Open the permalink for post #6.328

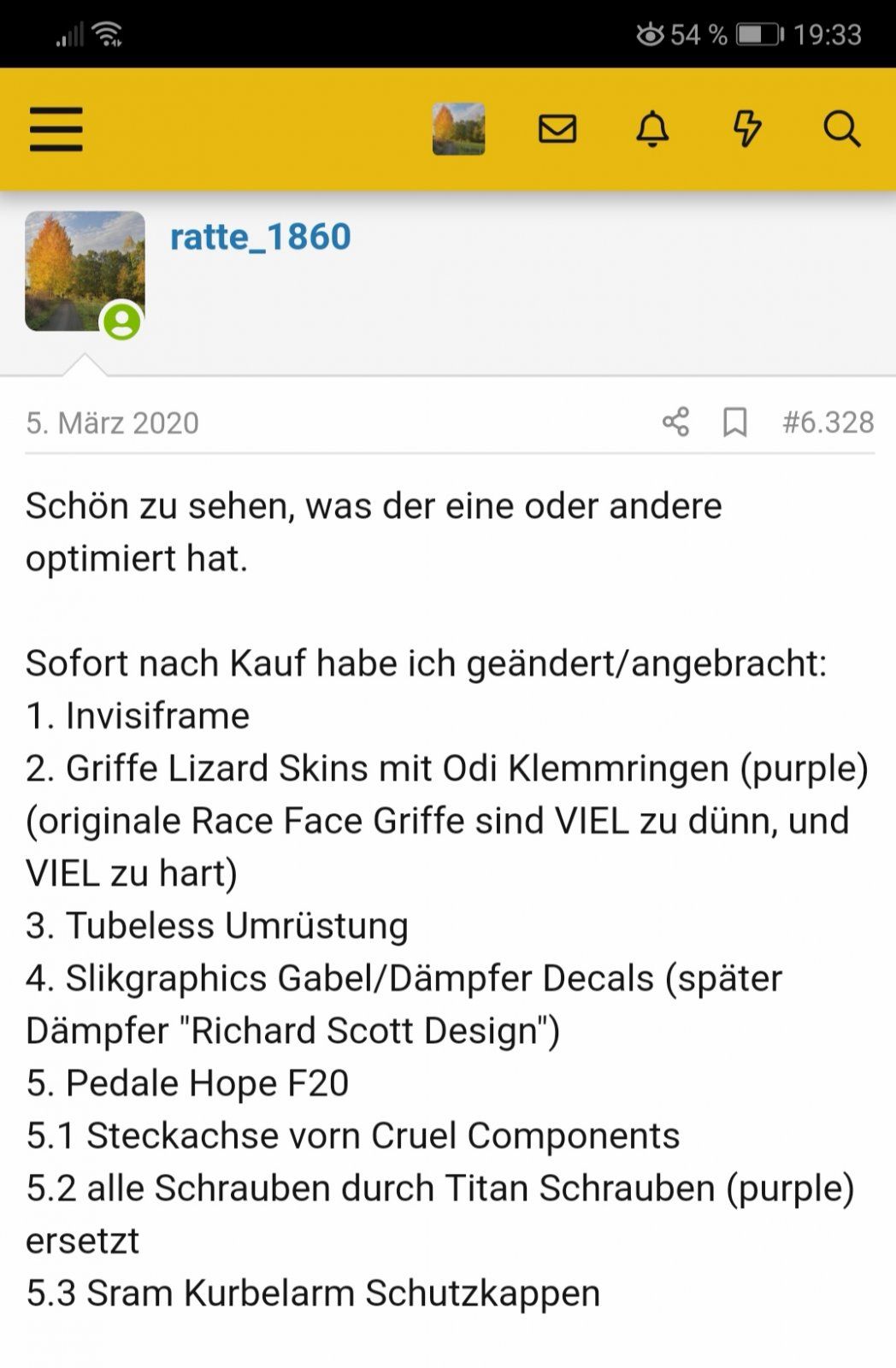click(x=828, y=422)
